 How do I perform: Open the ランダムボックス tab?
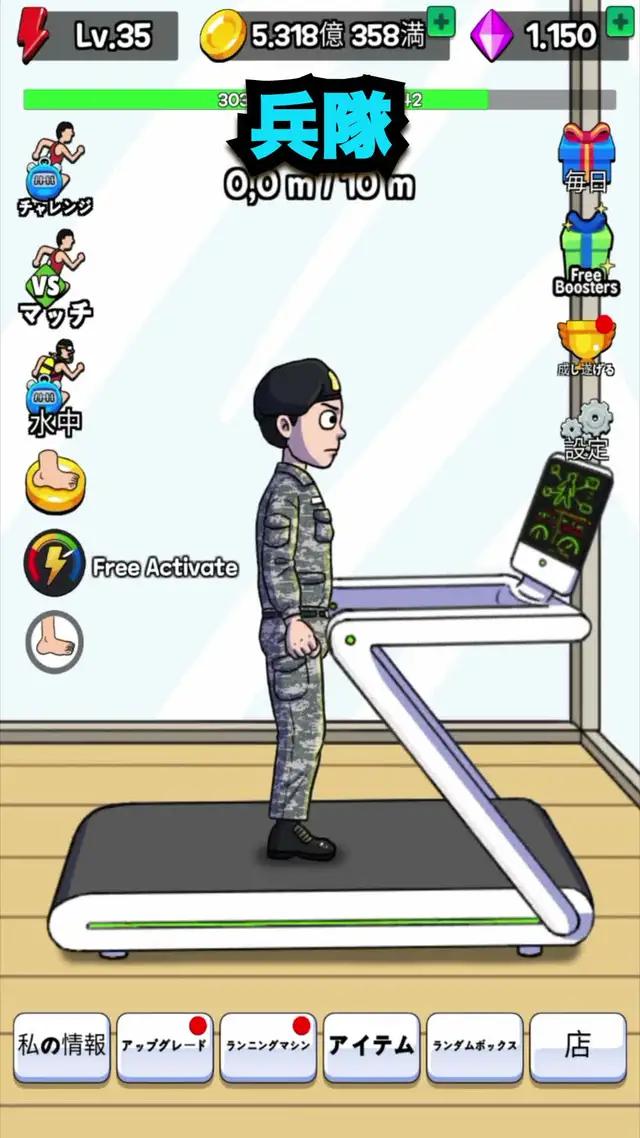pos(475,1046)
